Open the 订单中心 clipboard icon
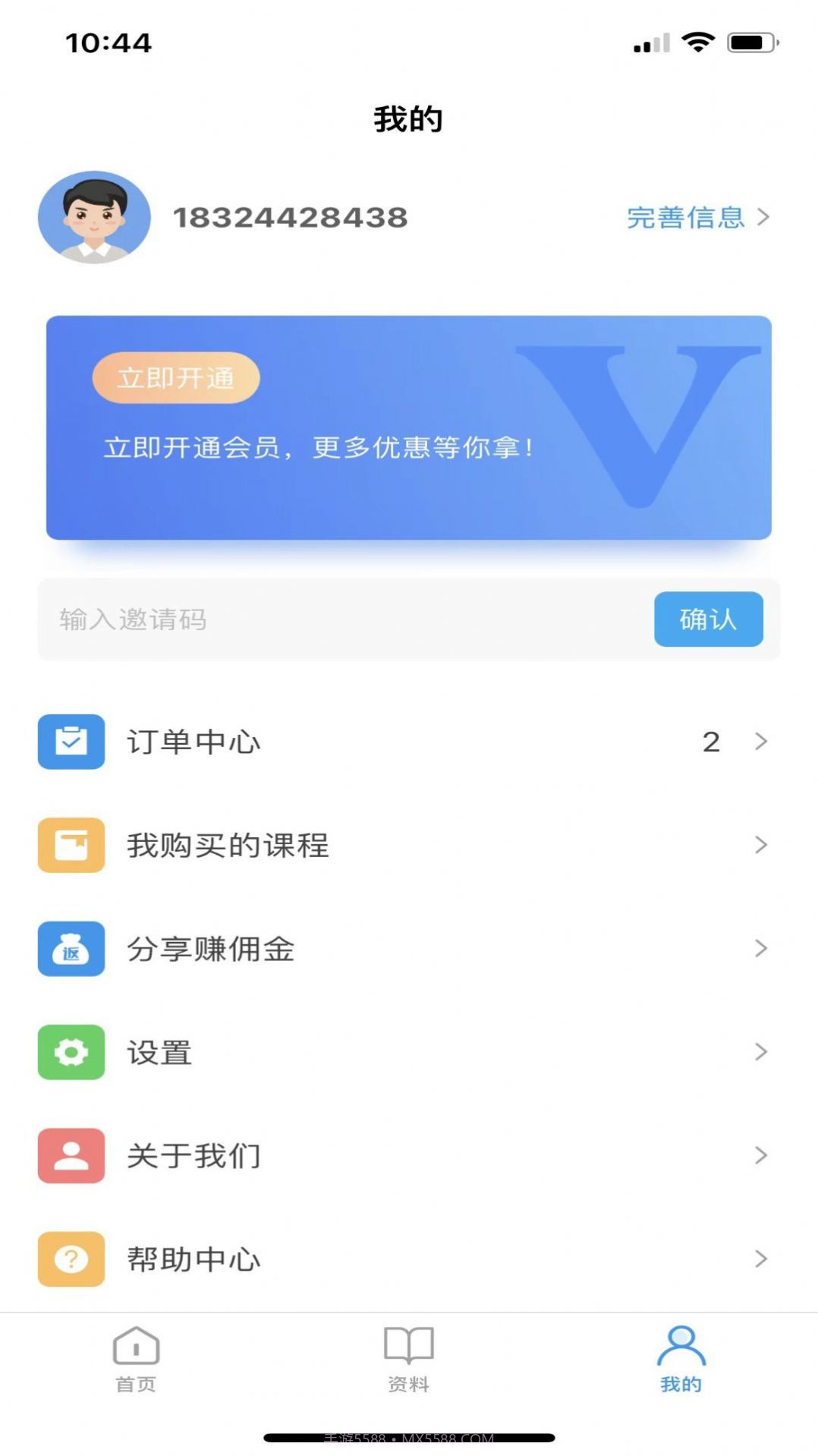 [71, 742]
